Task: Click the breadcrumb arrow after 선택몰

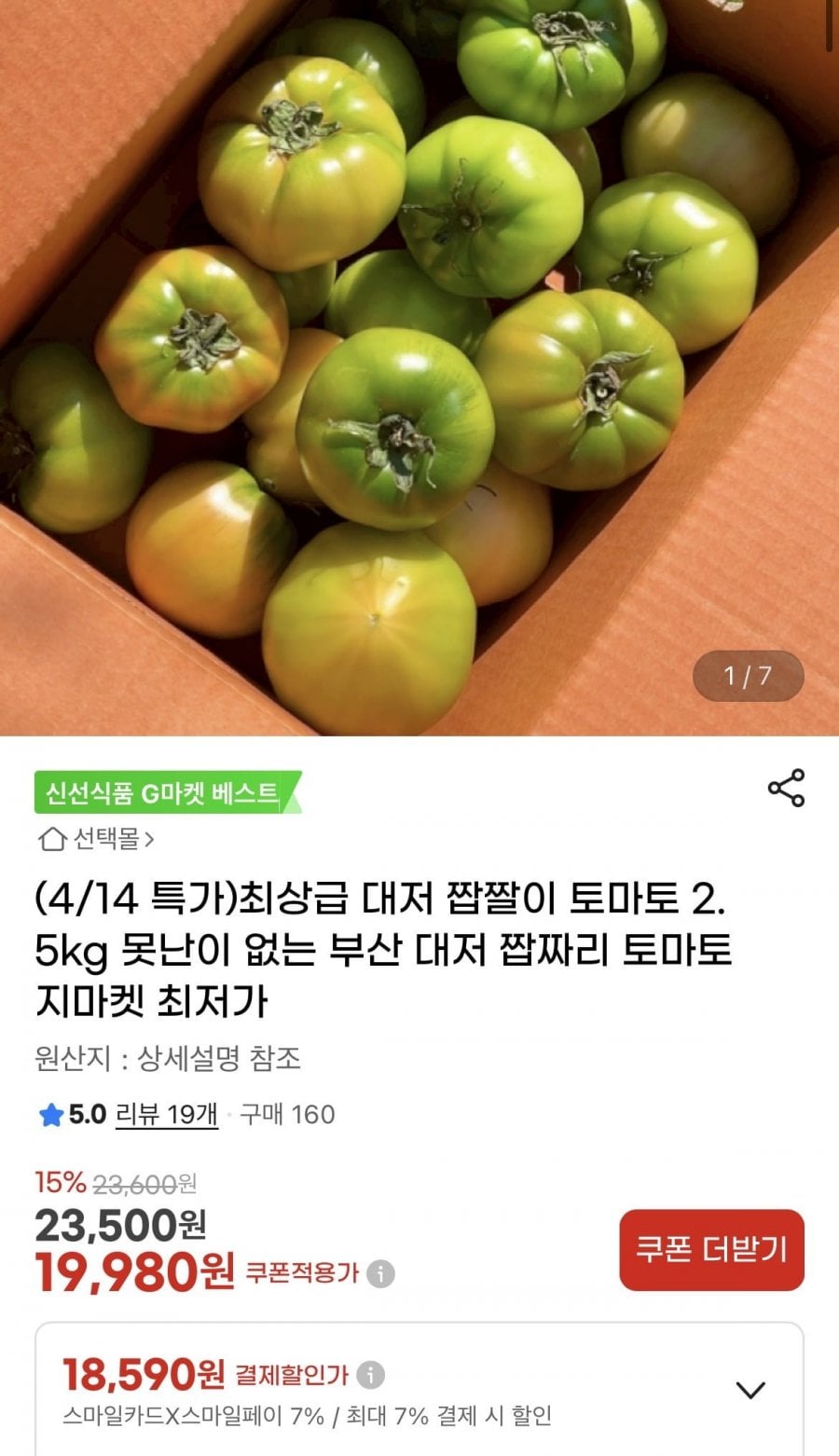Action: click(x=152, y=840)
